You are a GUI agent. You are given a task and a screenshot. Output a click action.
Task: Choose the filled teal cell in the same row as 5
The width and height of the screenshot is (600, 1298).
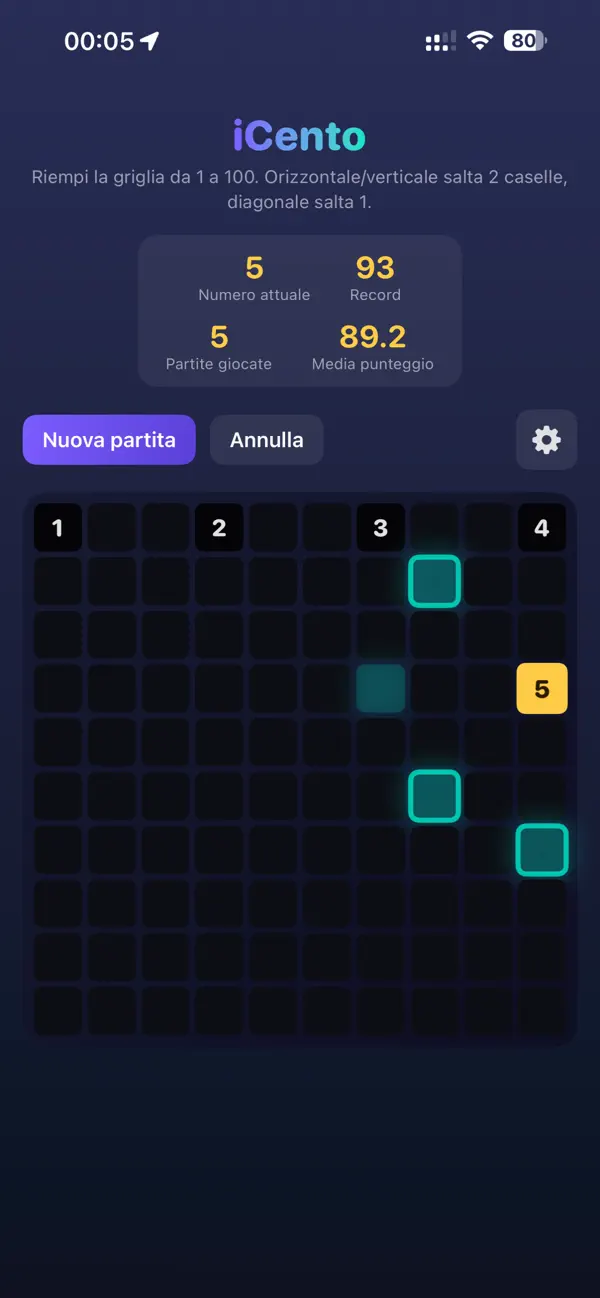[381, 689]
